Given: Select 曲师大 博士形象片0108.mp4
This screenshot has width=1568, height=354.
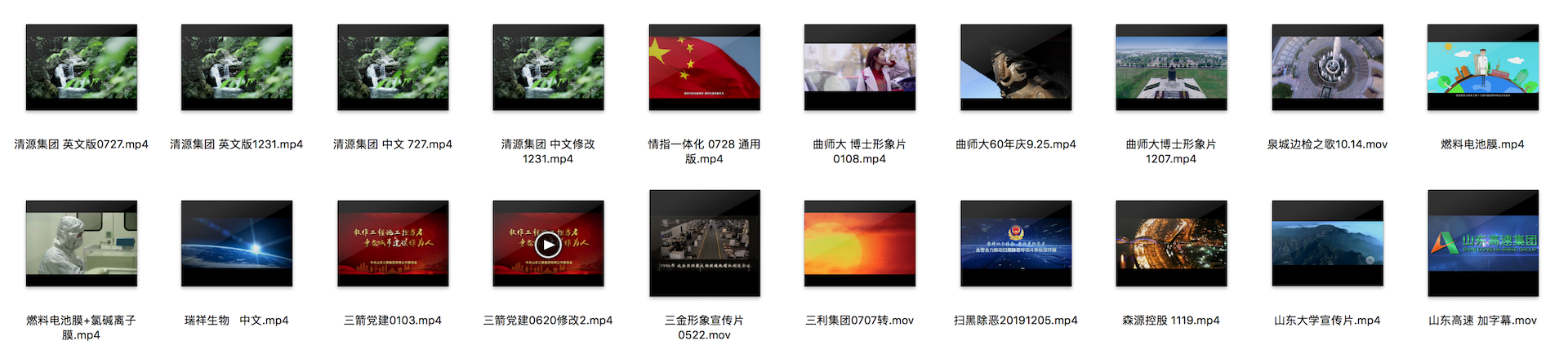Looking at the screenshot, I should (x=859, y=68).
